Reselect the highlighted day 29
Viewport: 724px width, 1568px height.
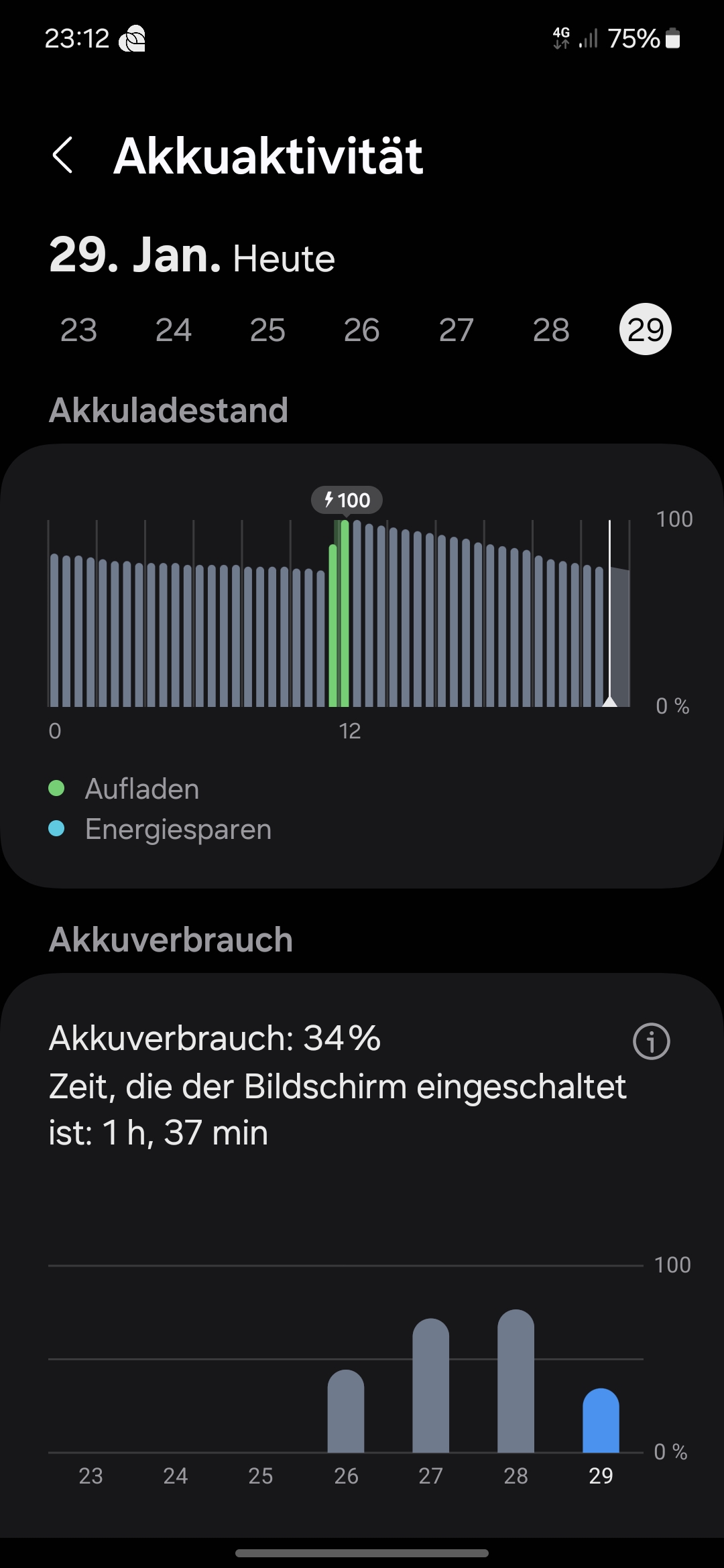[644, 329]
